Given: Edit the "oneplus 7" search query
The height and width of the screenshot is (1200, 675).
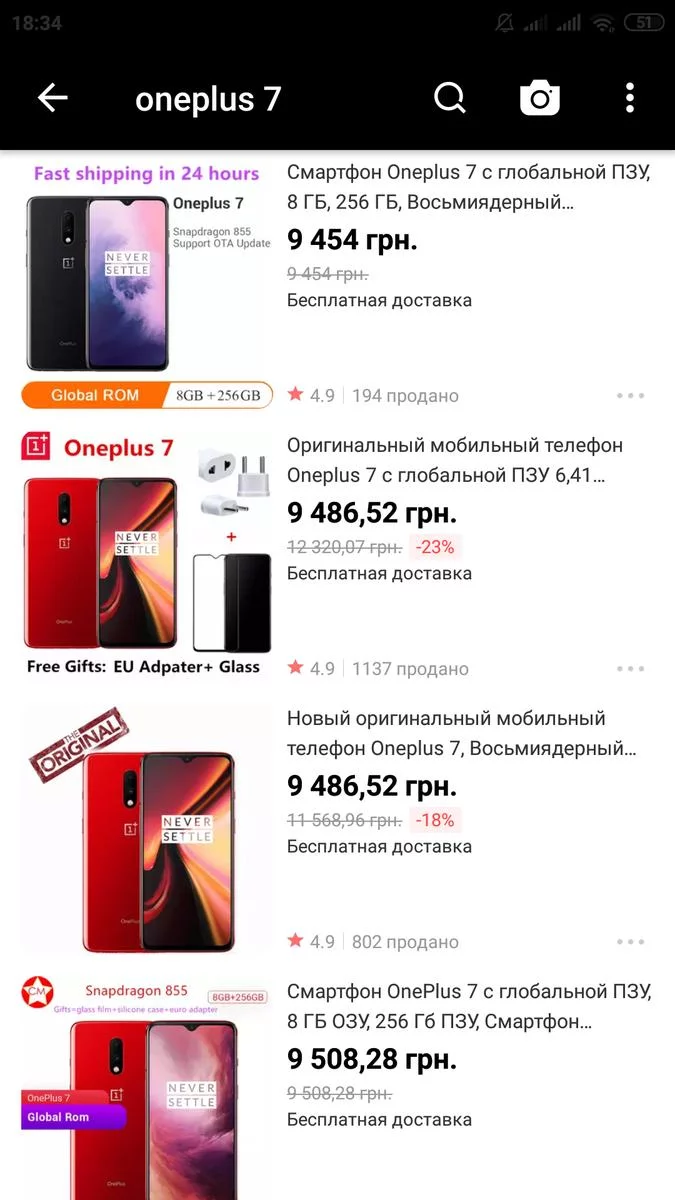Looking at the screenshot, I should (208, 99).
